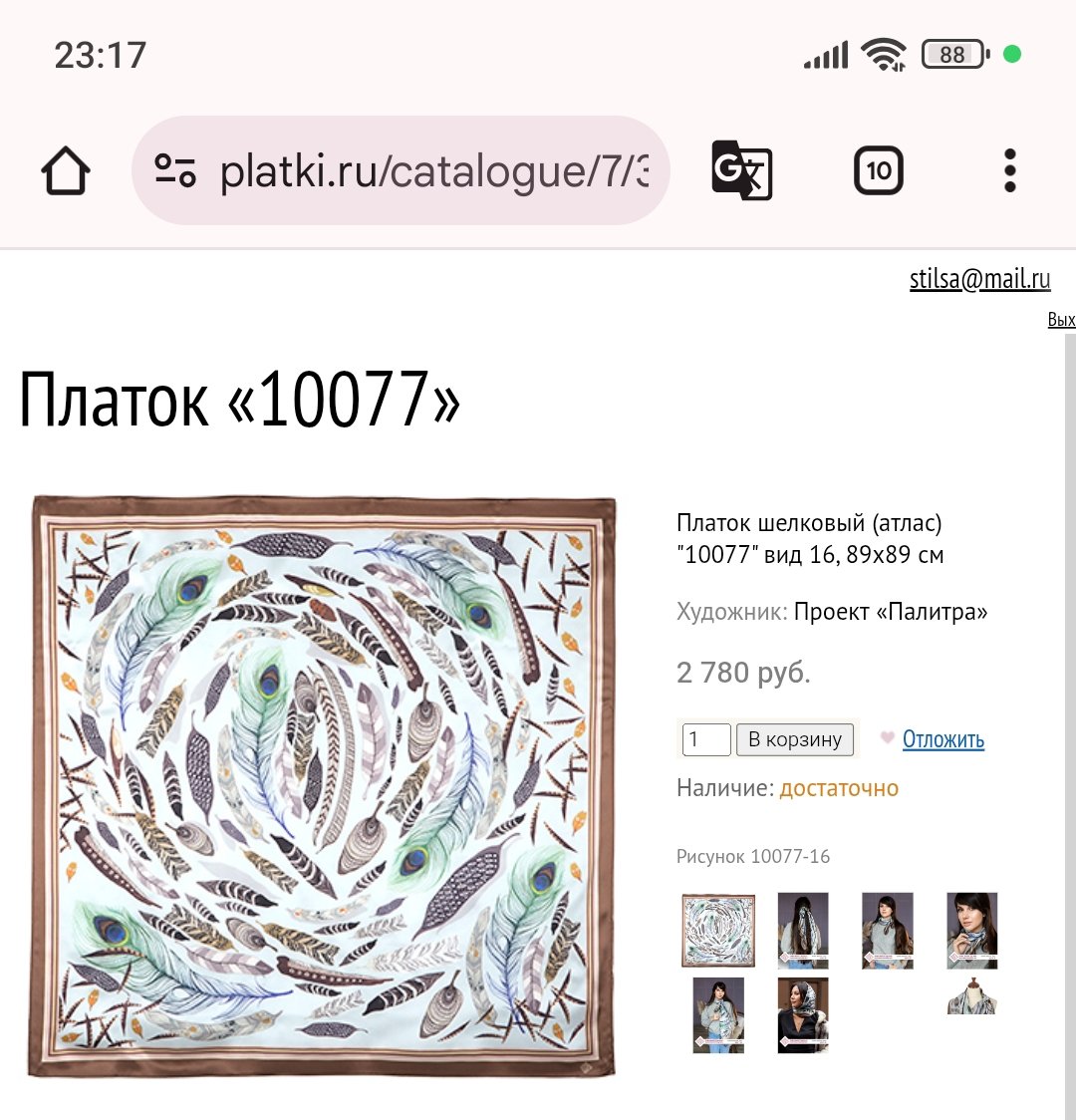This screenshot has width=1076, height=1120.
Task: Add the scarf with В корзину
Action: [794, 739]
